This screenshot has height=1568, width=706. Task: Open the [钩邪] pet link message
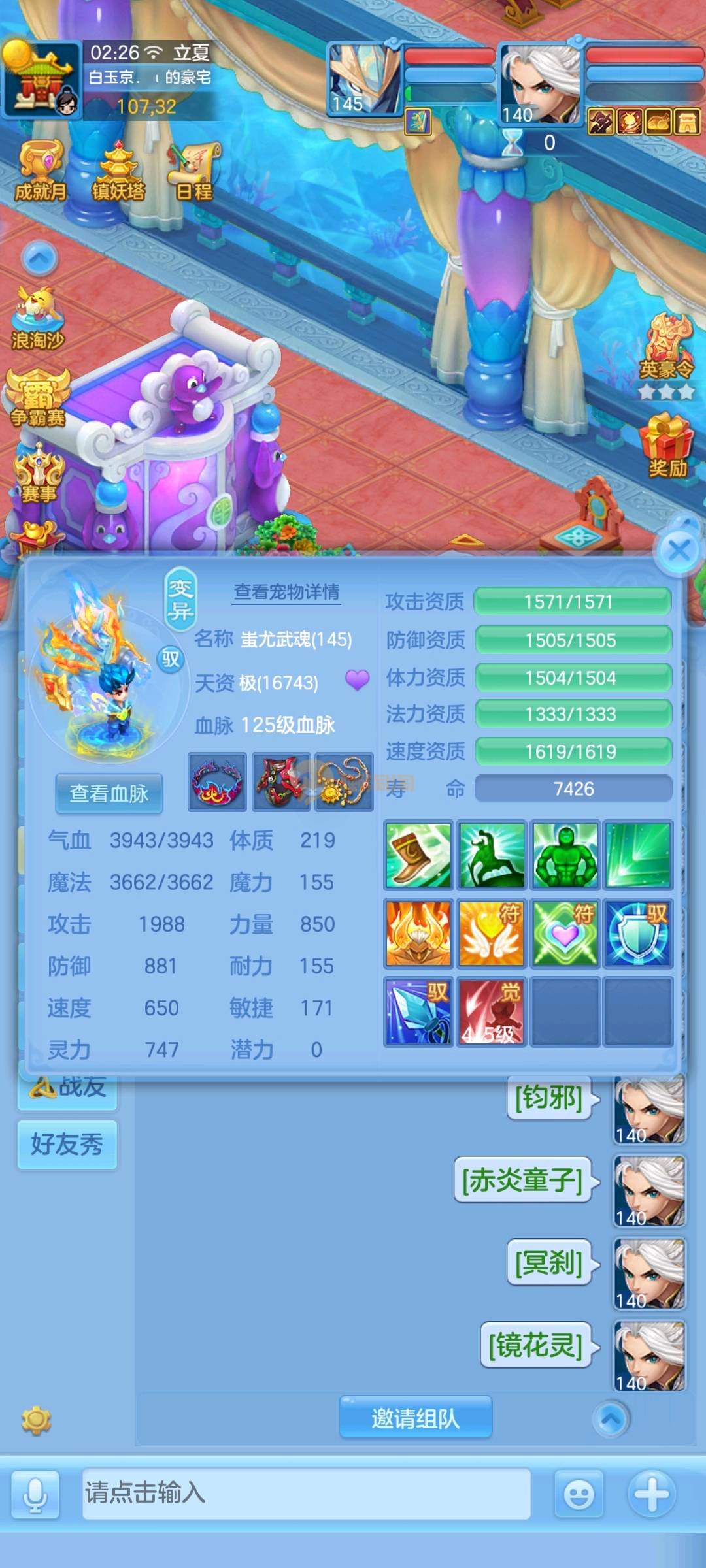[549, 1098]
